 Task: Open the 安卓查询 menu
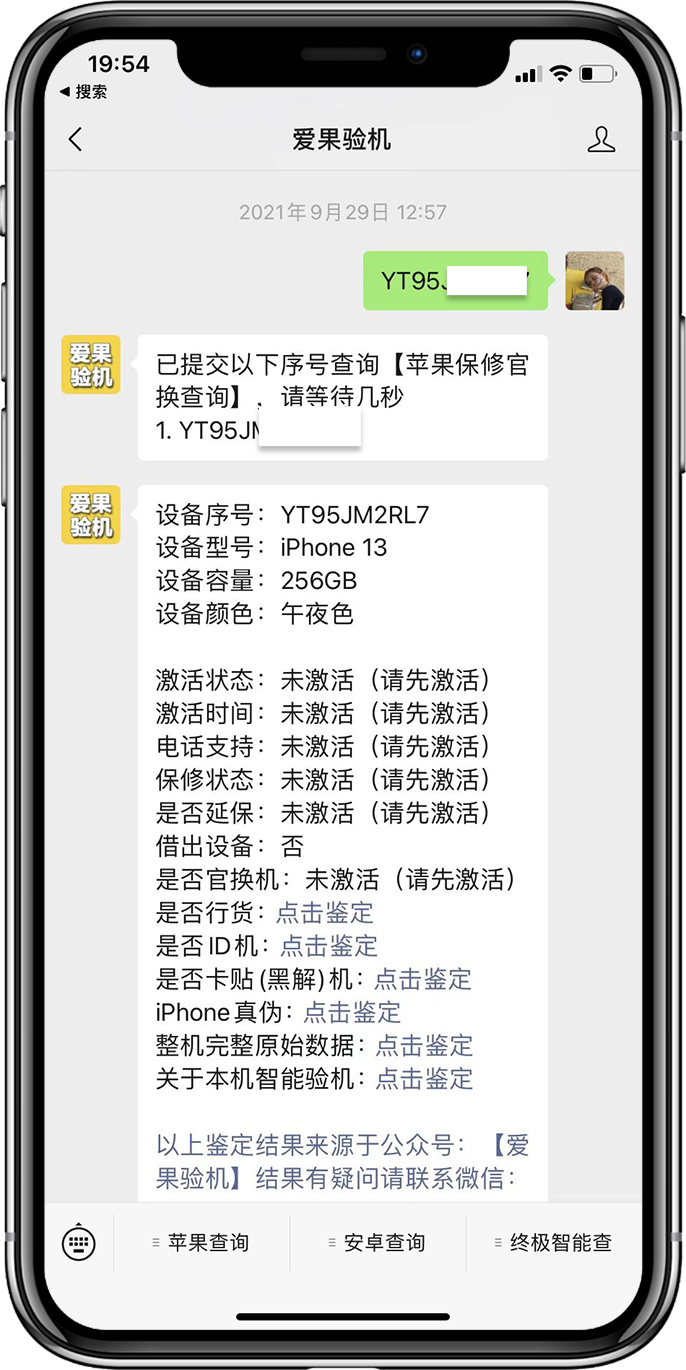pos(378,1243)
